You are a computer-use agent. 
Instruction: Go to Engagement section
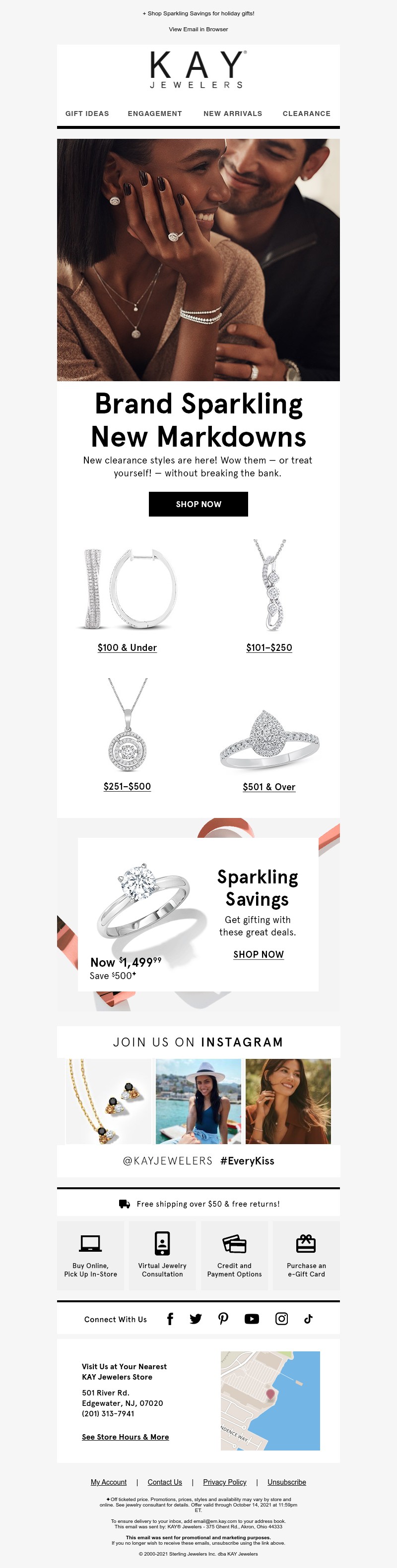point(155,114)
